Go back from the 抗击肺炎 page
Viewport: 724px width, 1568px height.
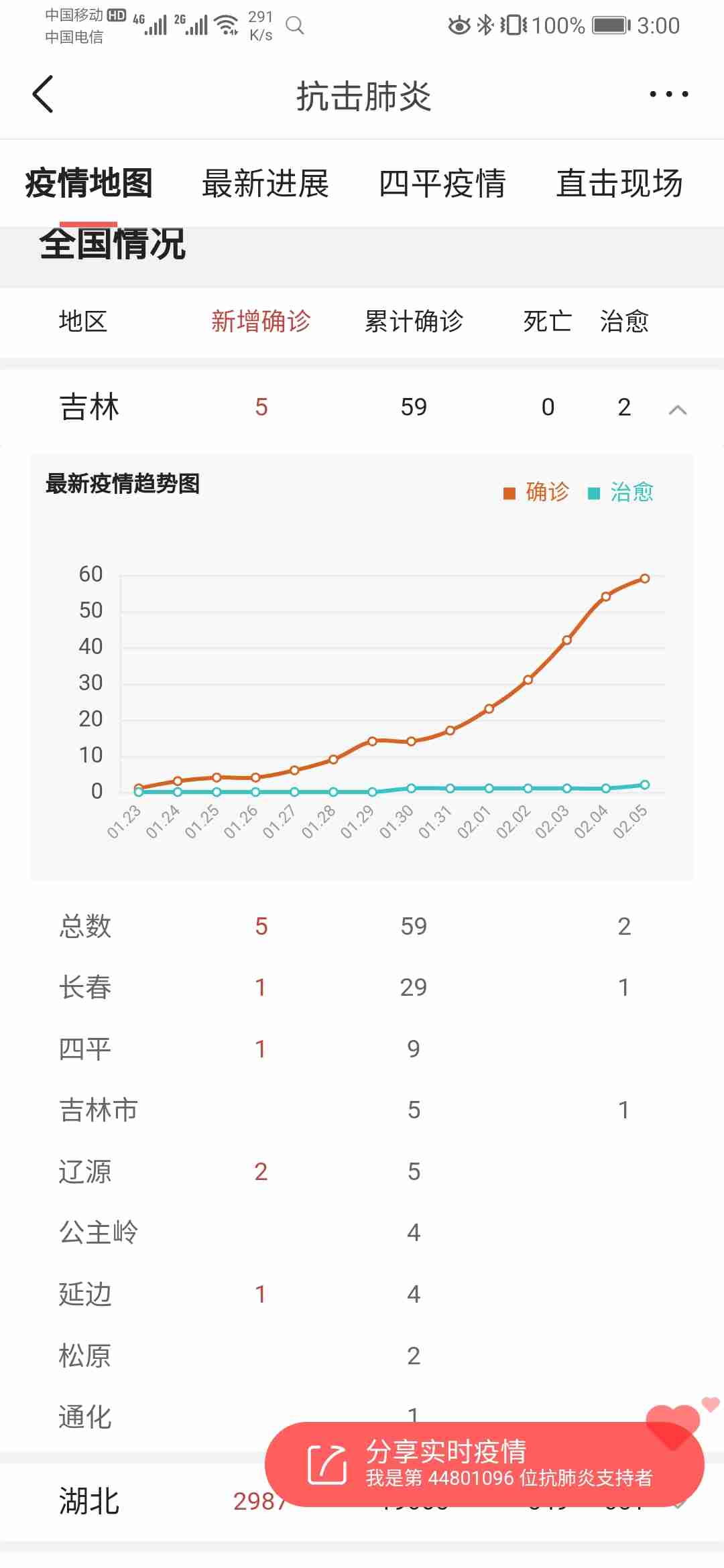pos(43,94)
